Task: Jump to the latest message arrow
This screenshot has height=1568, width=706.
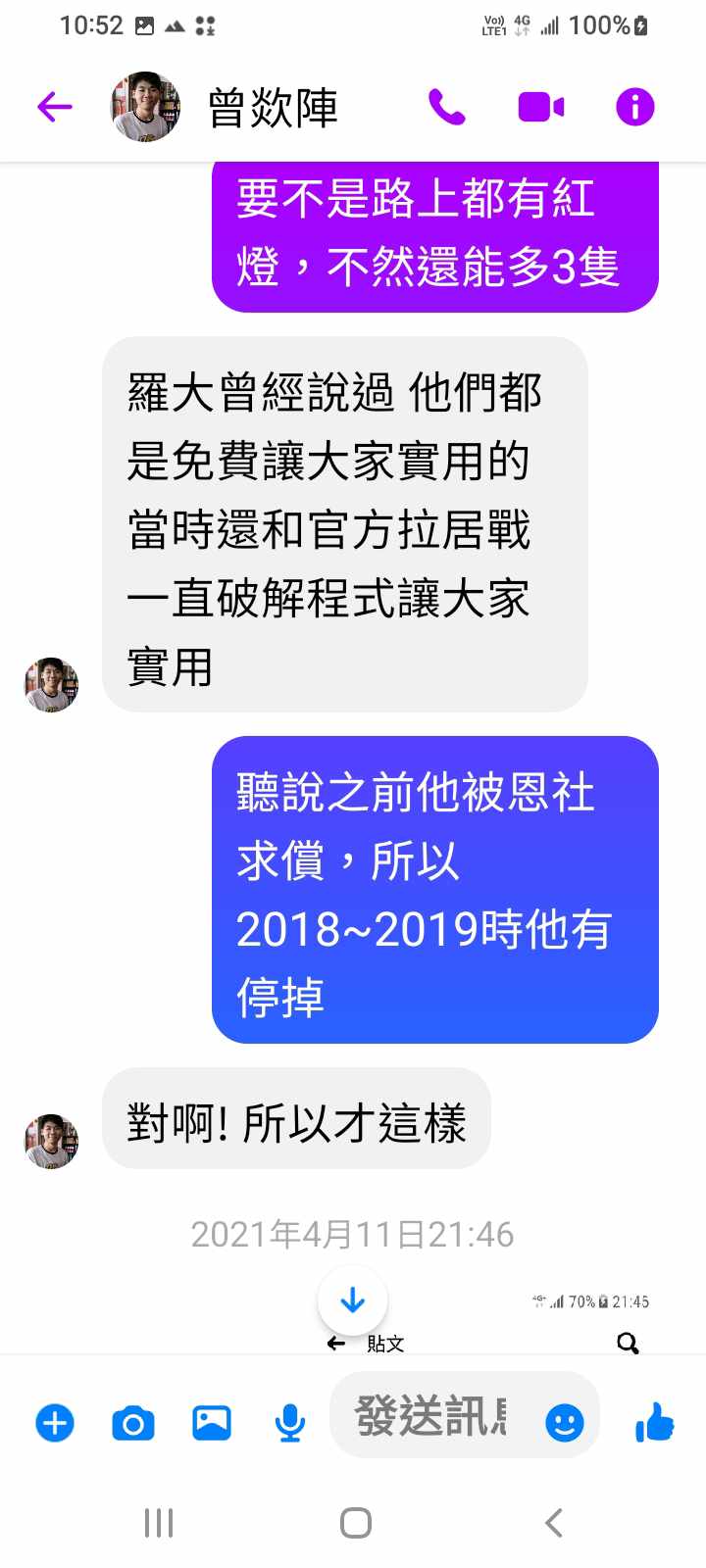Action: coord(353,1300)
